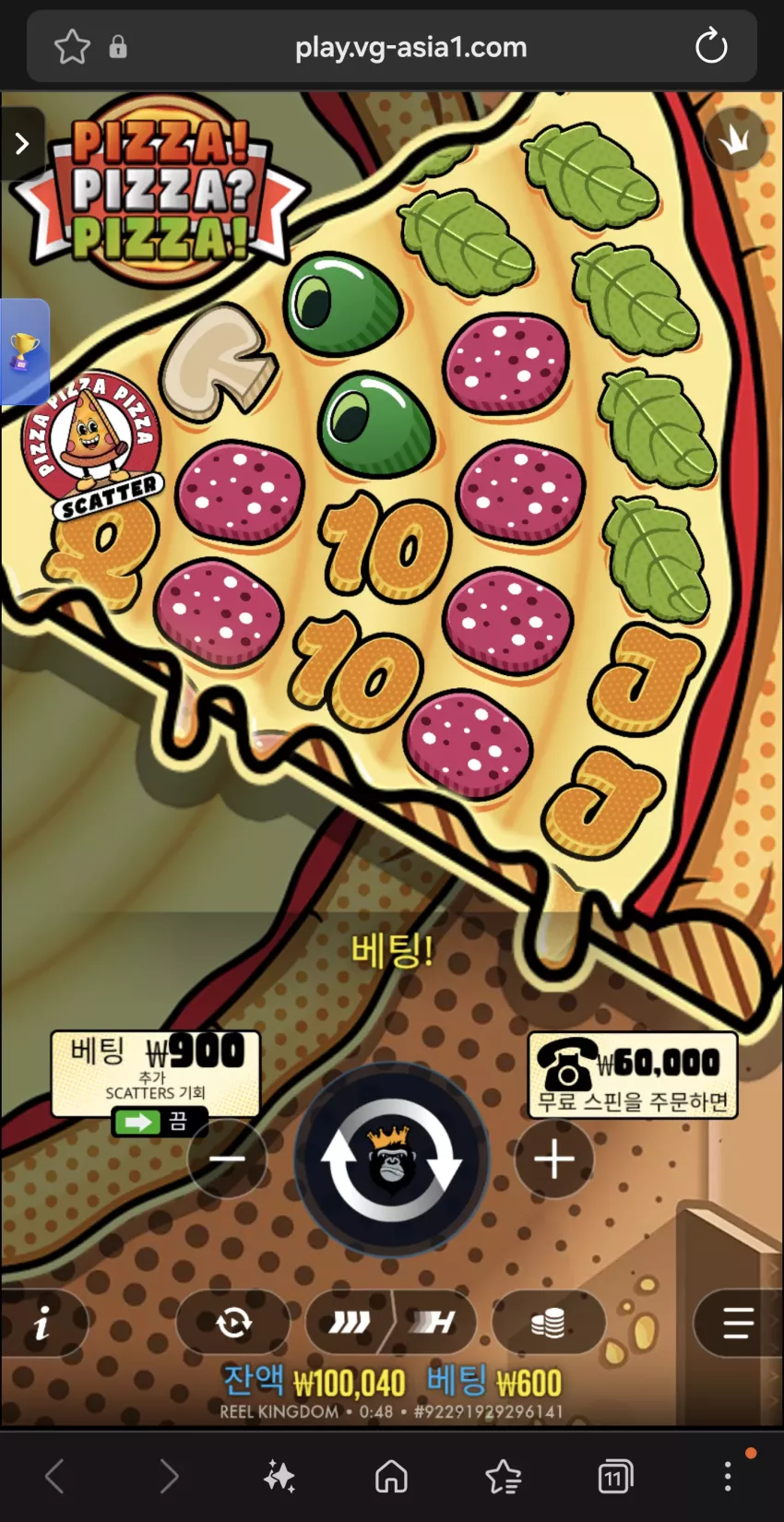
Task: Tap the URL address bar
Action: pyautogui.click(x=411, y=47)
